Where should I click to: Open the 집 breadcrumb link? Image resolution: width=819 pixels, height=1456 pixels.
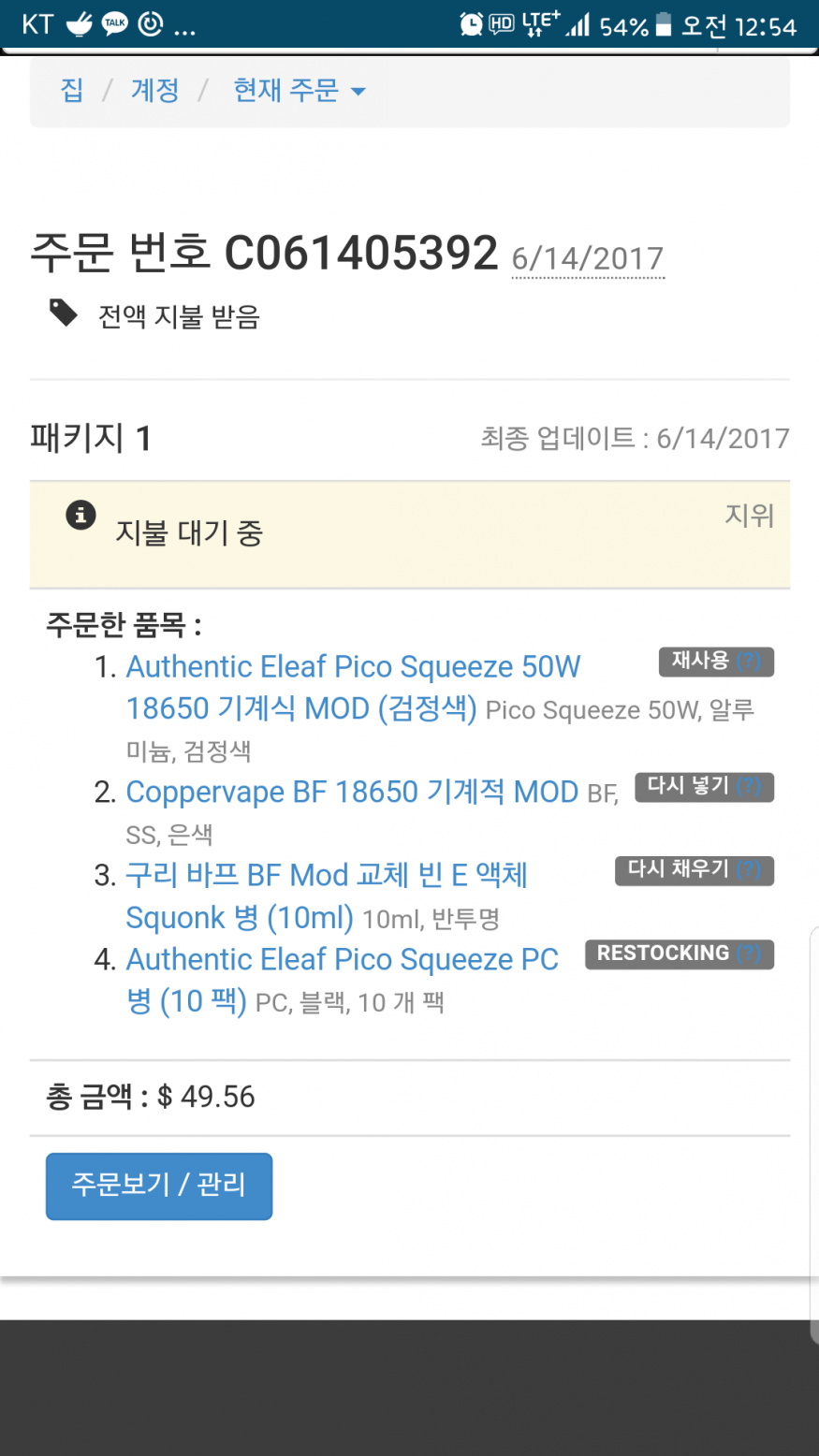[72, 91]
